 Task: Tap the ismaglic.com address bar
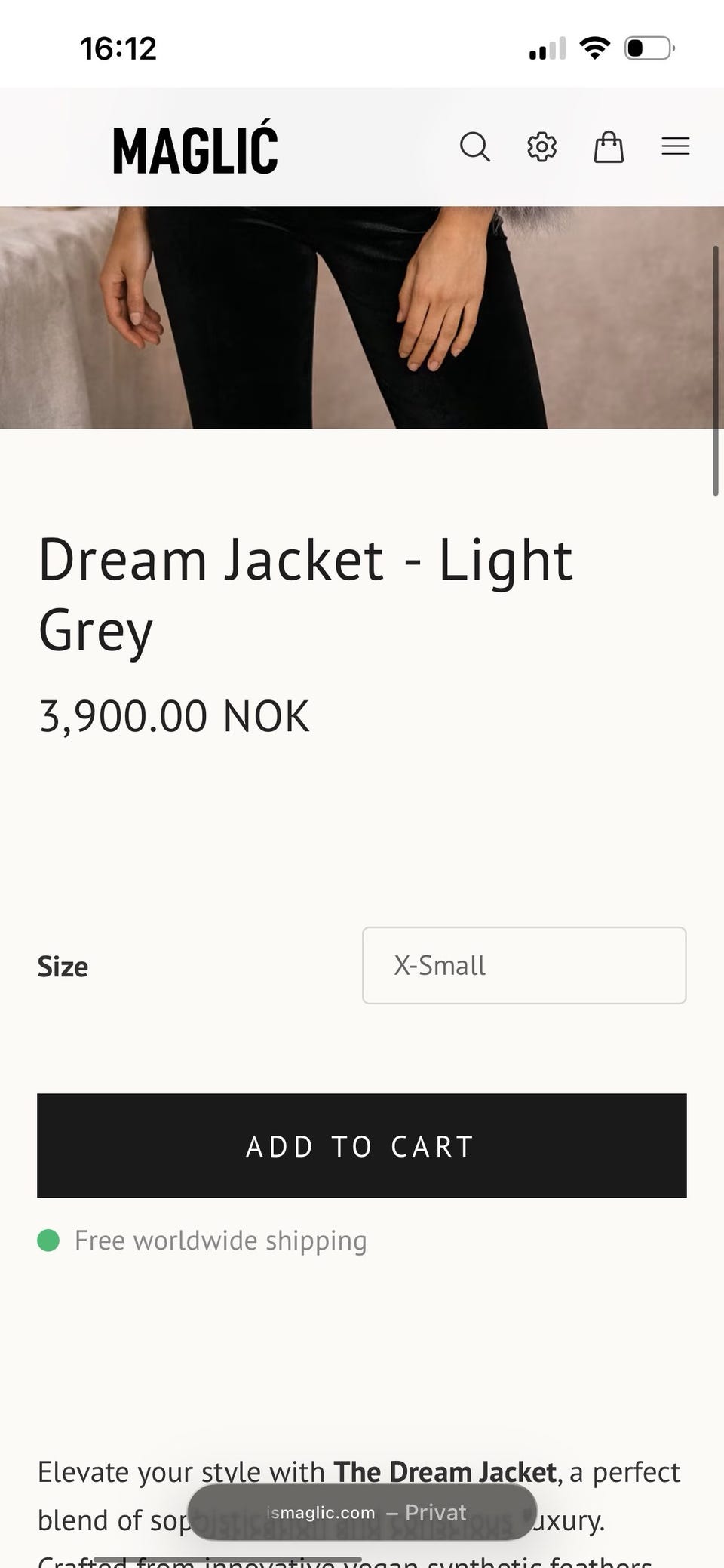point(362,1512)
